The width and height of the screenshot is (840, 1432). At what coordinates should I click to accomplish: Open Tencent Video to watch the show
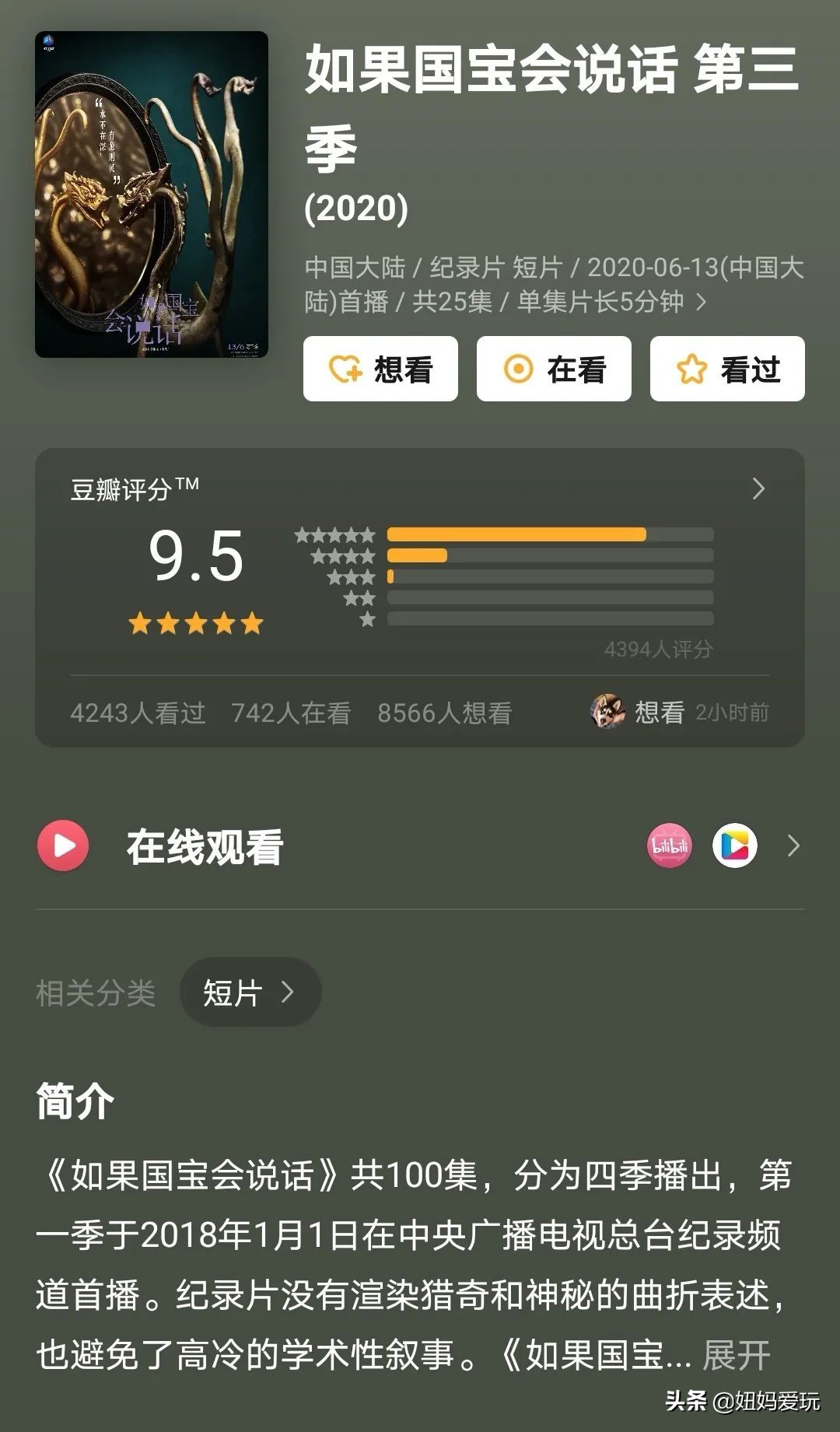point(734,846)
